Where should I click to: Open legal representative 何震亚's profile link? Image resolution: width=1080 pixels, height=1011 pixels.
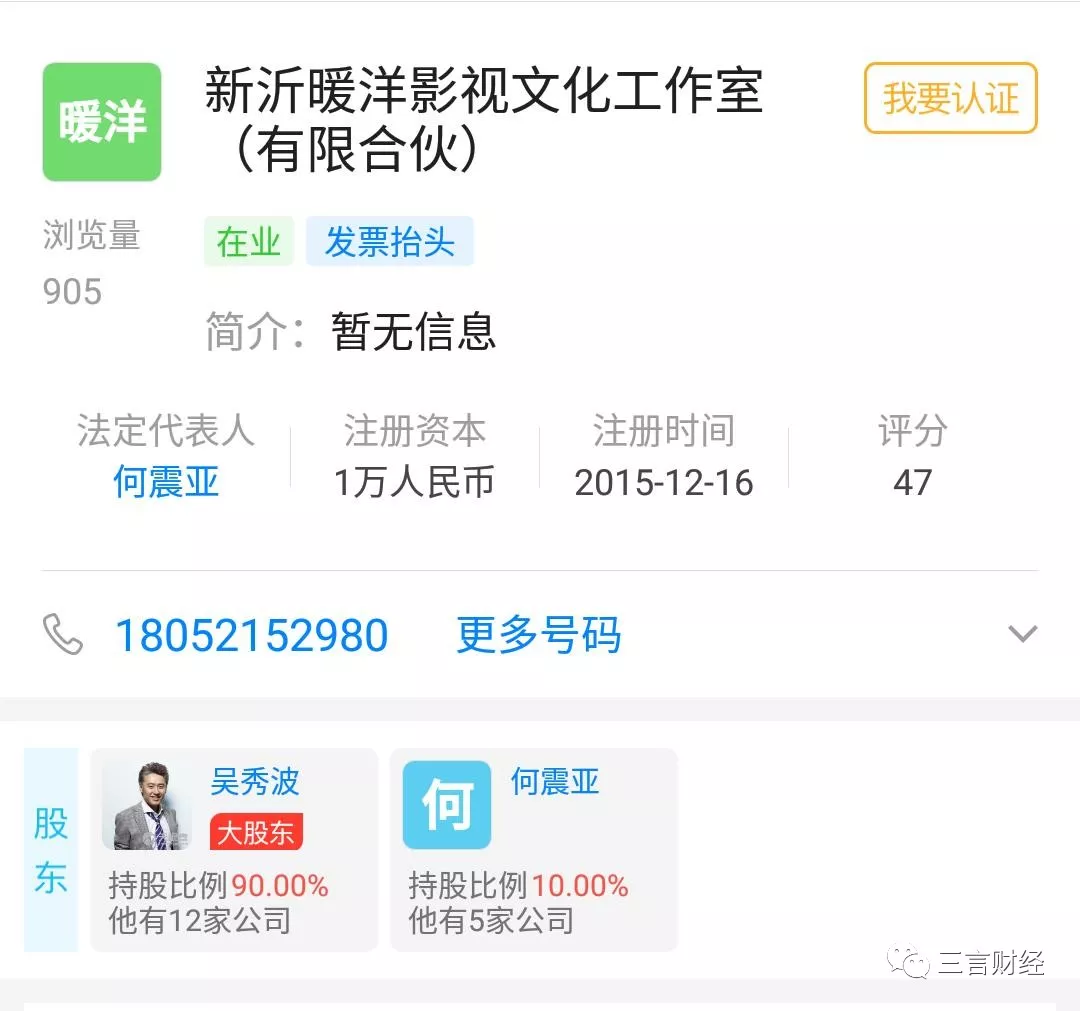click(165, 483)
